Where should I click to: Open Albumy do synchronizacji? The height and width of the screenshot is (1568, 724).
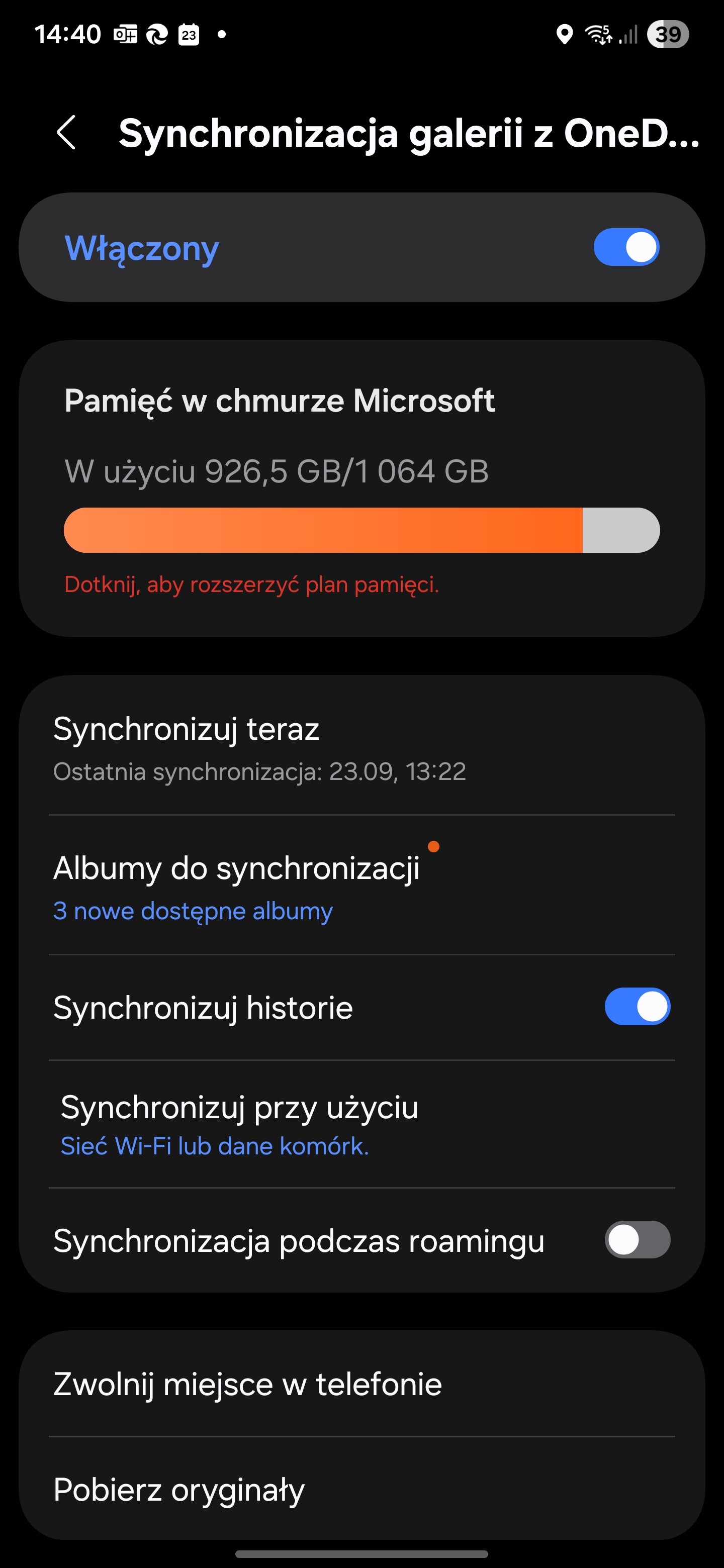pyautogui.click(x=361, y=885)
